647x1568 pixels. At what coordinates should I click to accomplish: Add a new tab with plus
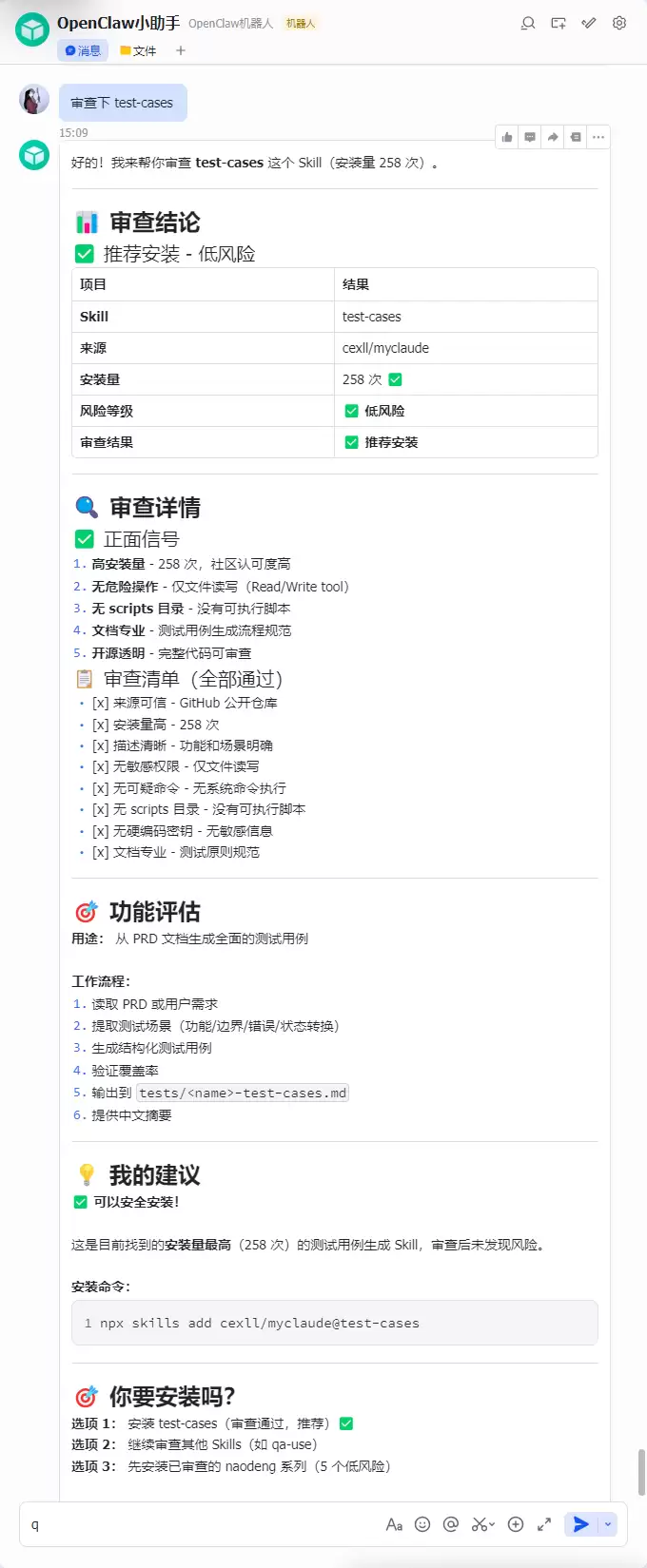pos(181,50)
